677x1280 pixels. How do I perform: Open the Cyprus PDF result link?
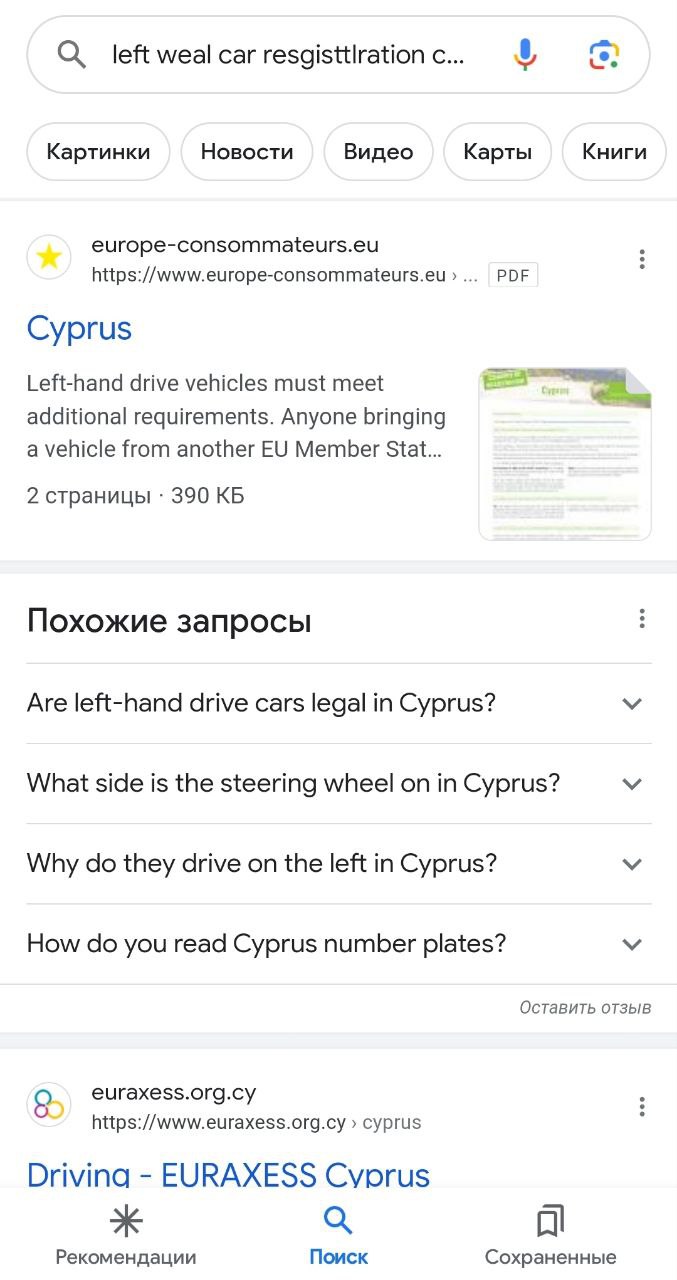point(79,328)
